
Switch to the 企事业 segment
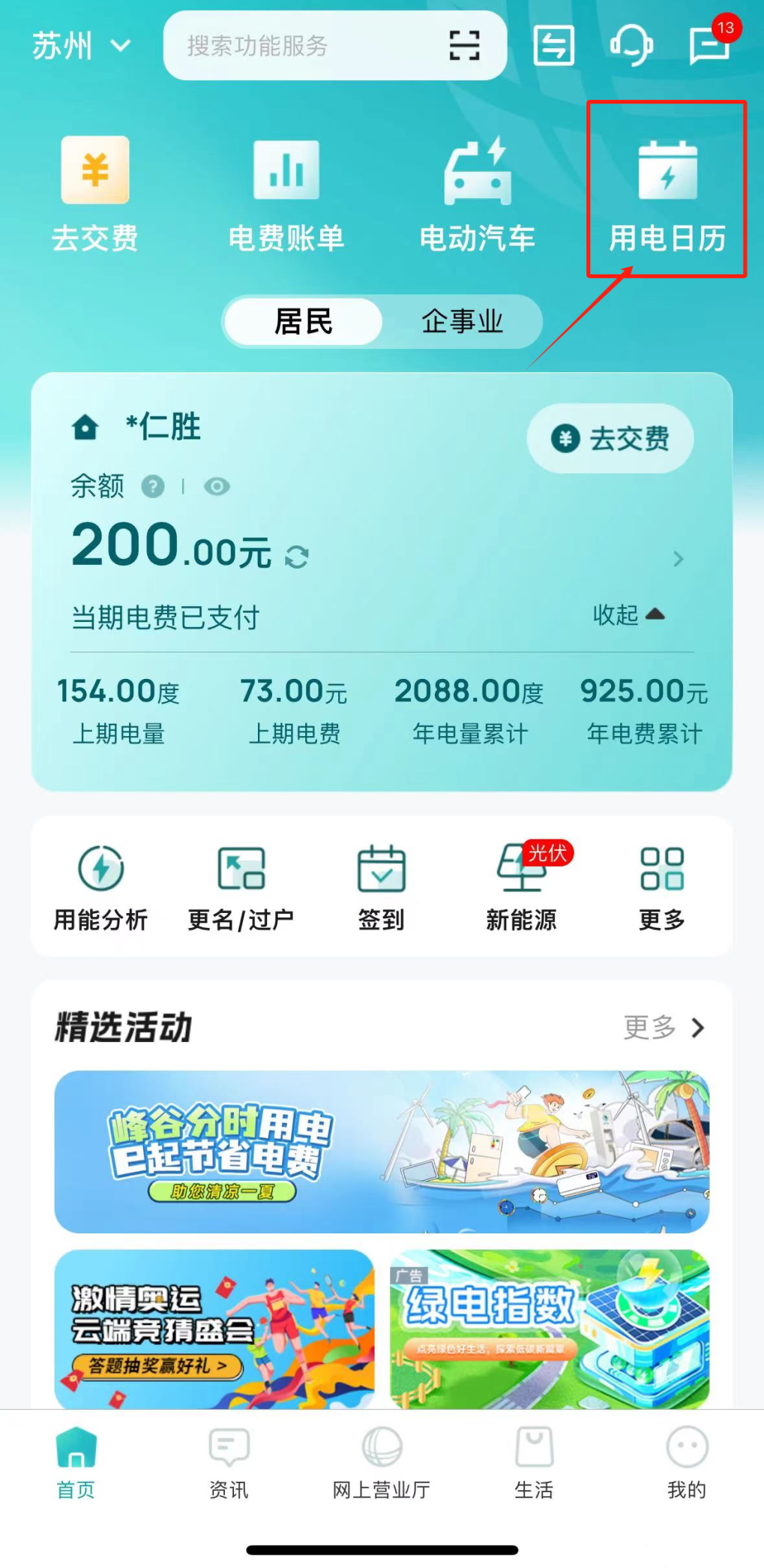[x=462, y=322]
